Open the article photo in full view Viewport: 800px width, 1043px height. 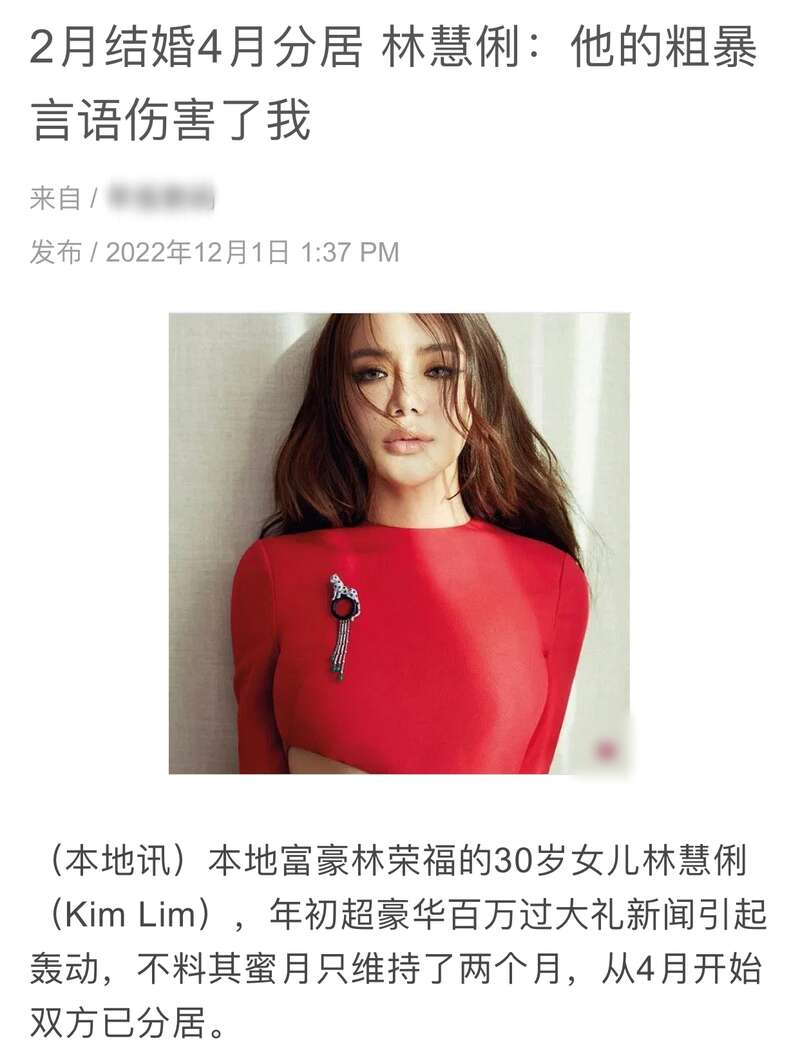399,543
